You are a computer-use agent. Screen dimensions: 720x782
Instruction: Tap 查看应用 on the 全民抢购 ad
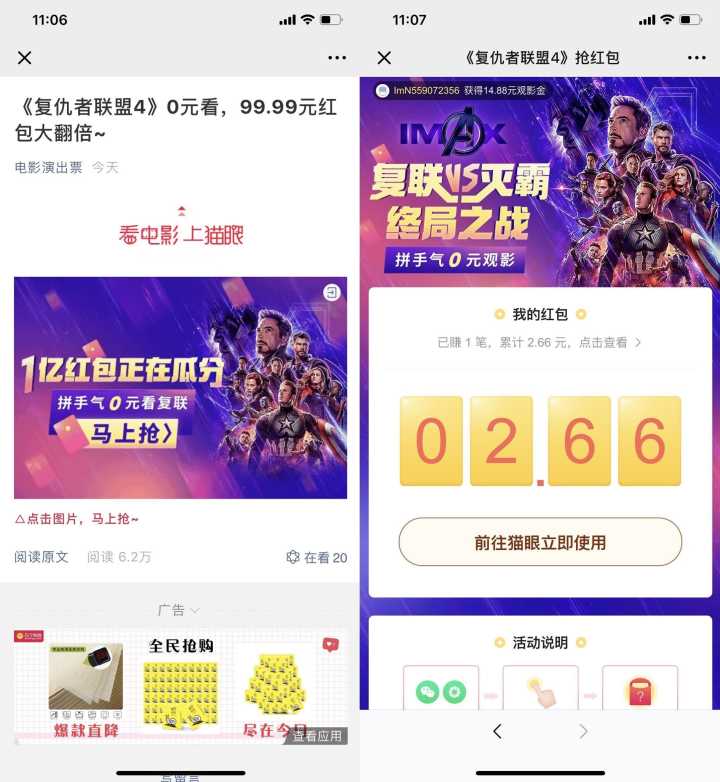click(x=317, y=735)
